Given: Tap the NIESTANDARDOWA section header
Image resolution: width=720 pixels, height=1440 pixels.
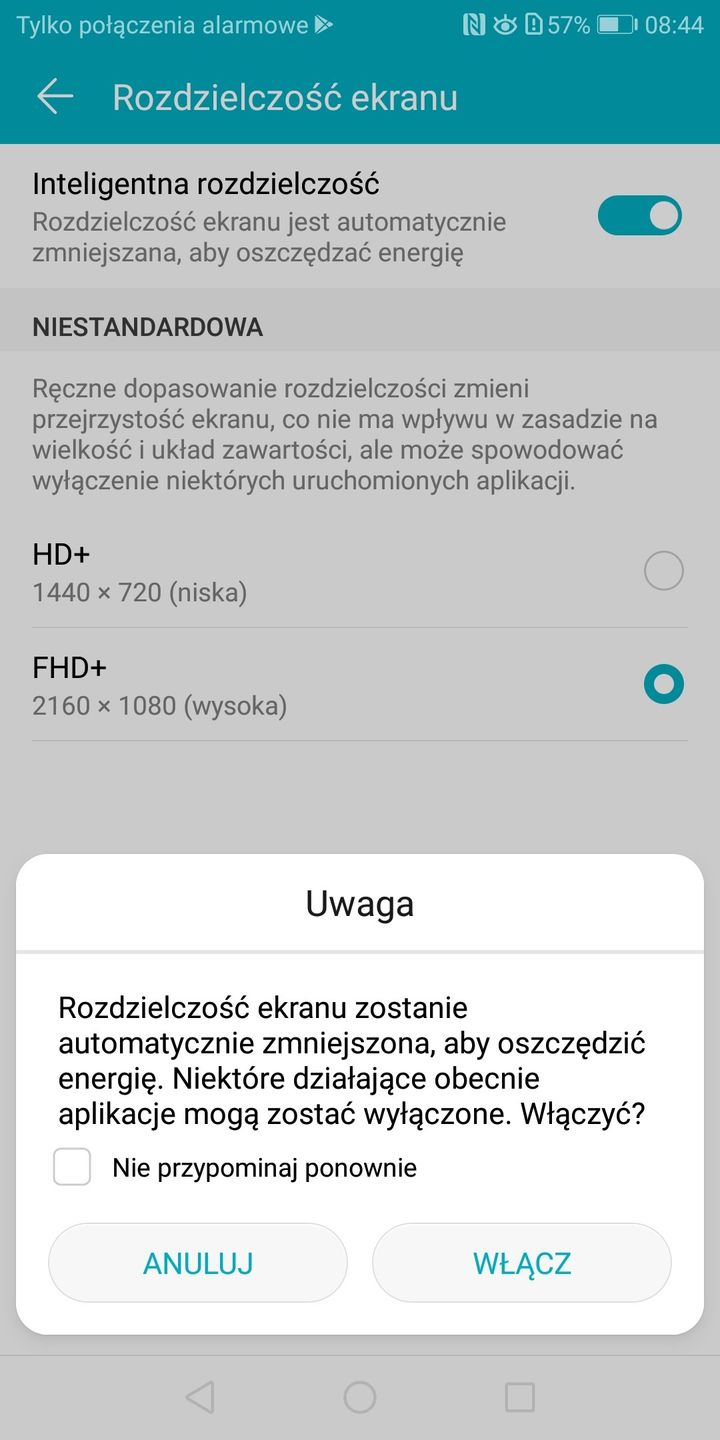Looking at the screenshot, I should (x=144, y=326).
